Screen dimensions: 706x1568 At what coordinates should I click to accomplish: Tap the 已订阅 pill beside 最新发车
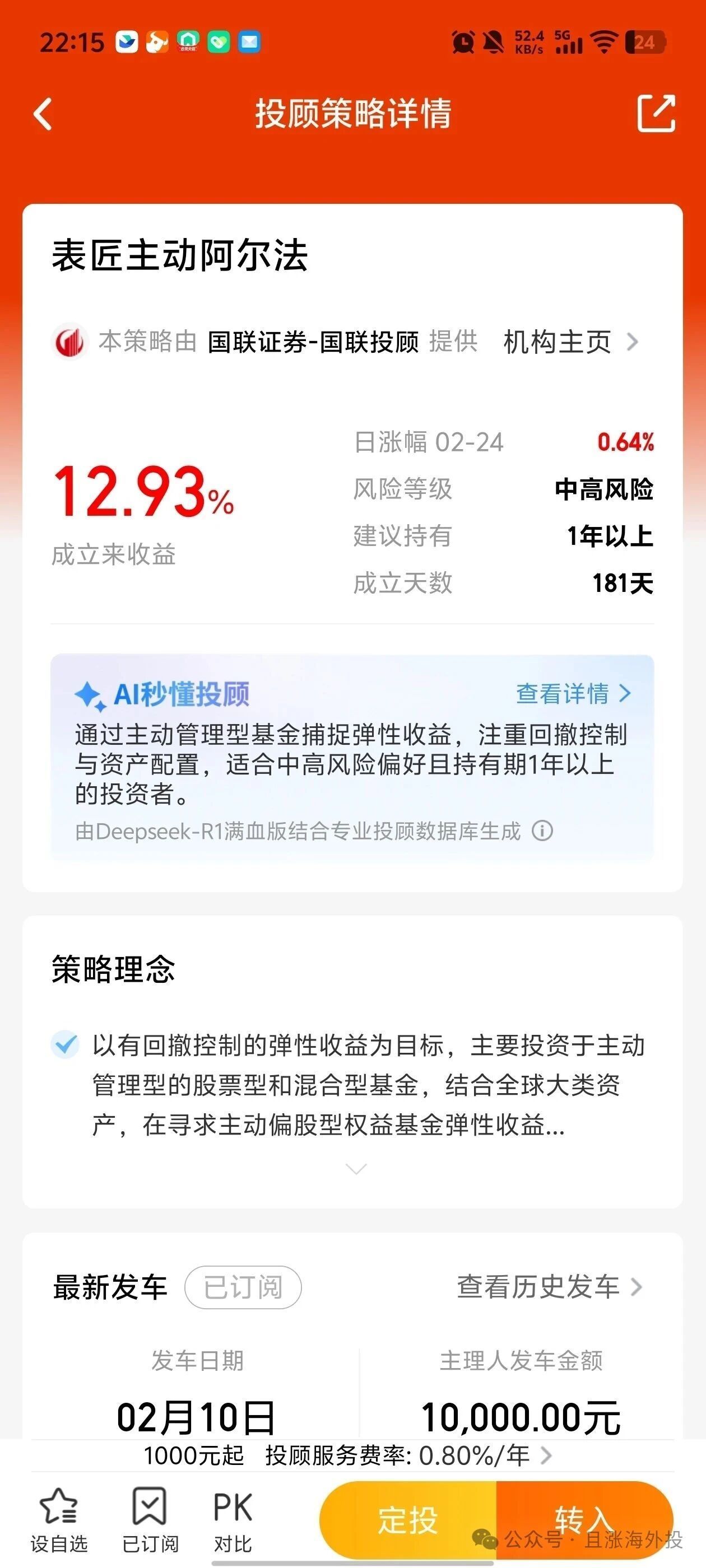[x=243, y=1287]
